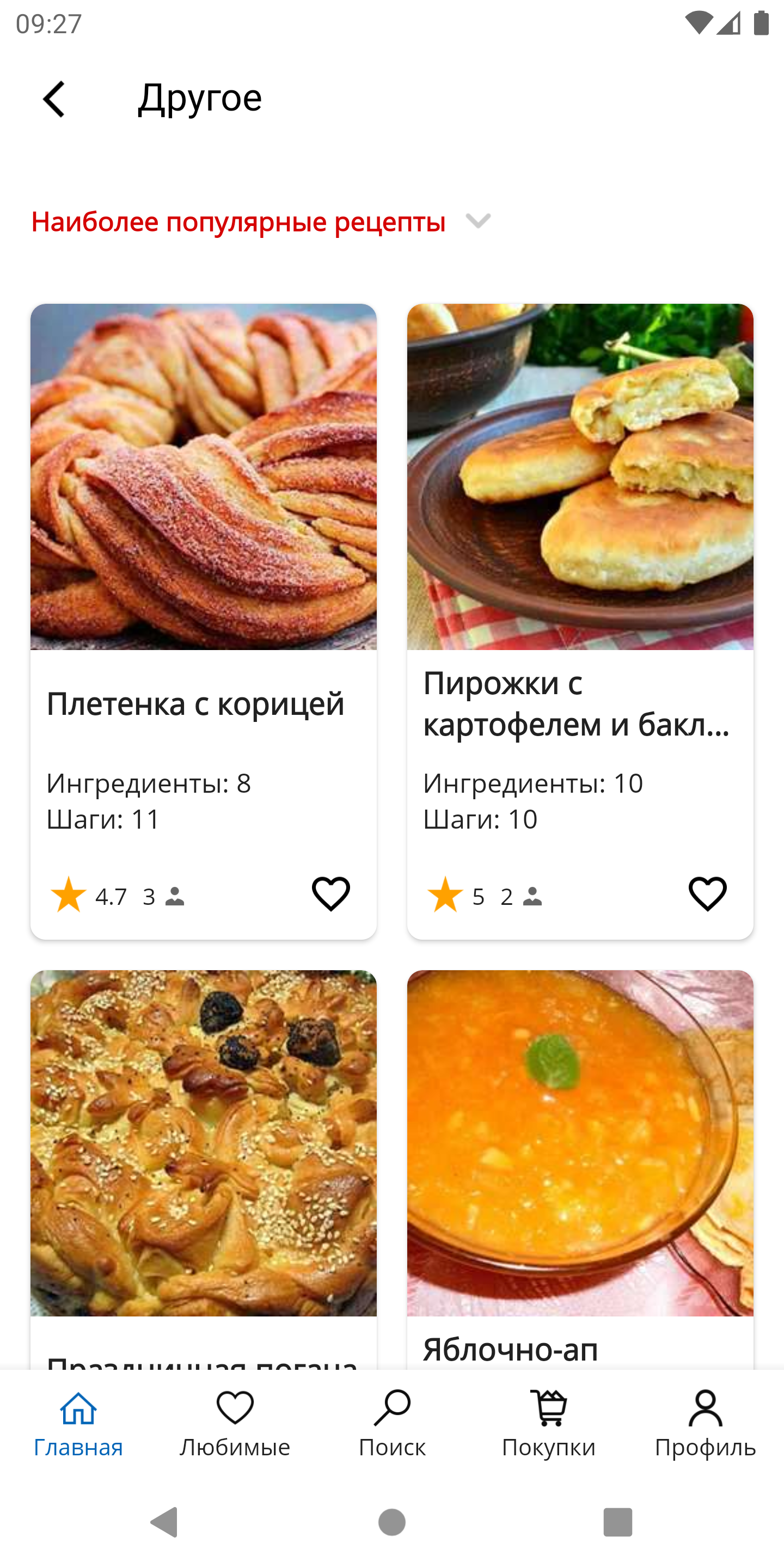This screenshot has height=1568, width=784.
Task: Add Плетенка с корицей to favorites
Action: click(x=330, y=893)
